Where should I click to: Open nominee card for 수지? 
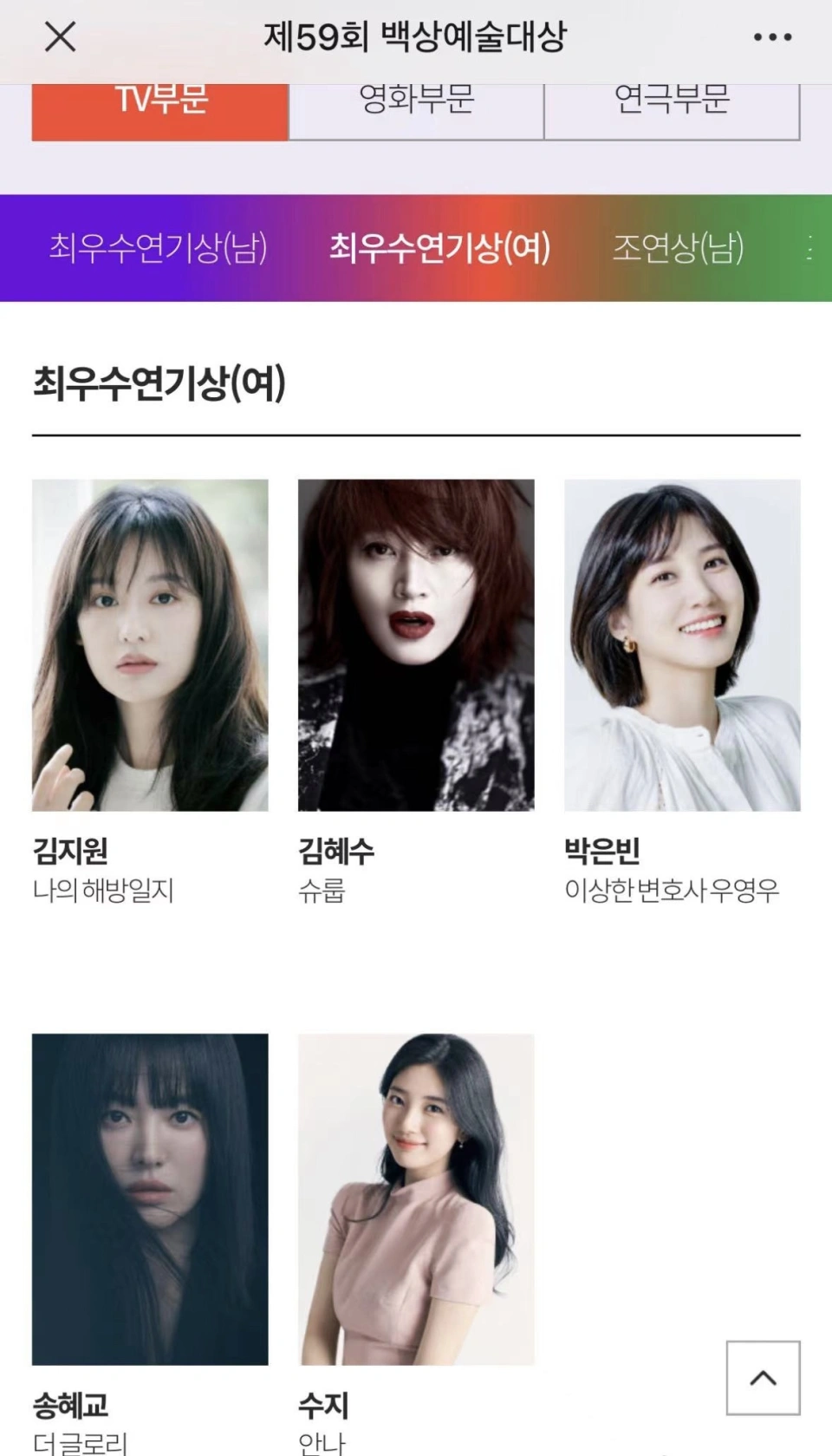coord(416,1198)
